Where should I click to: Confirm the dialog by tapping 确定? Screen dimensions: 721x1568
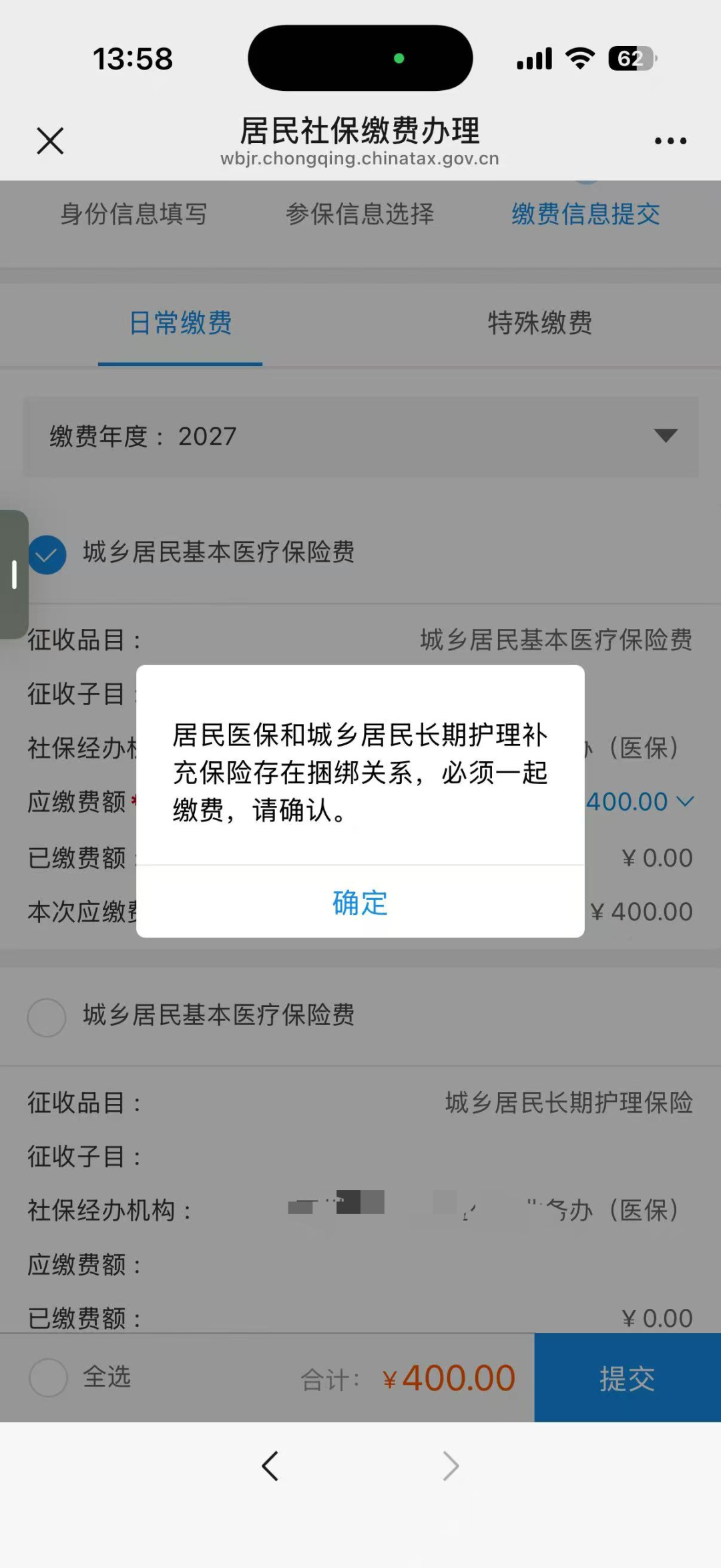click(360, 902)
